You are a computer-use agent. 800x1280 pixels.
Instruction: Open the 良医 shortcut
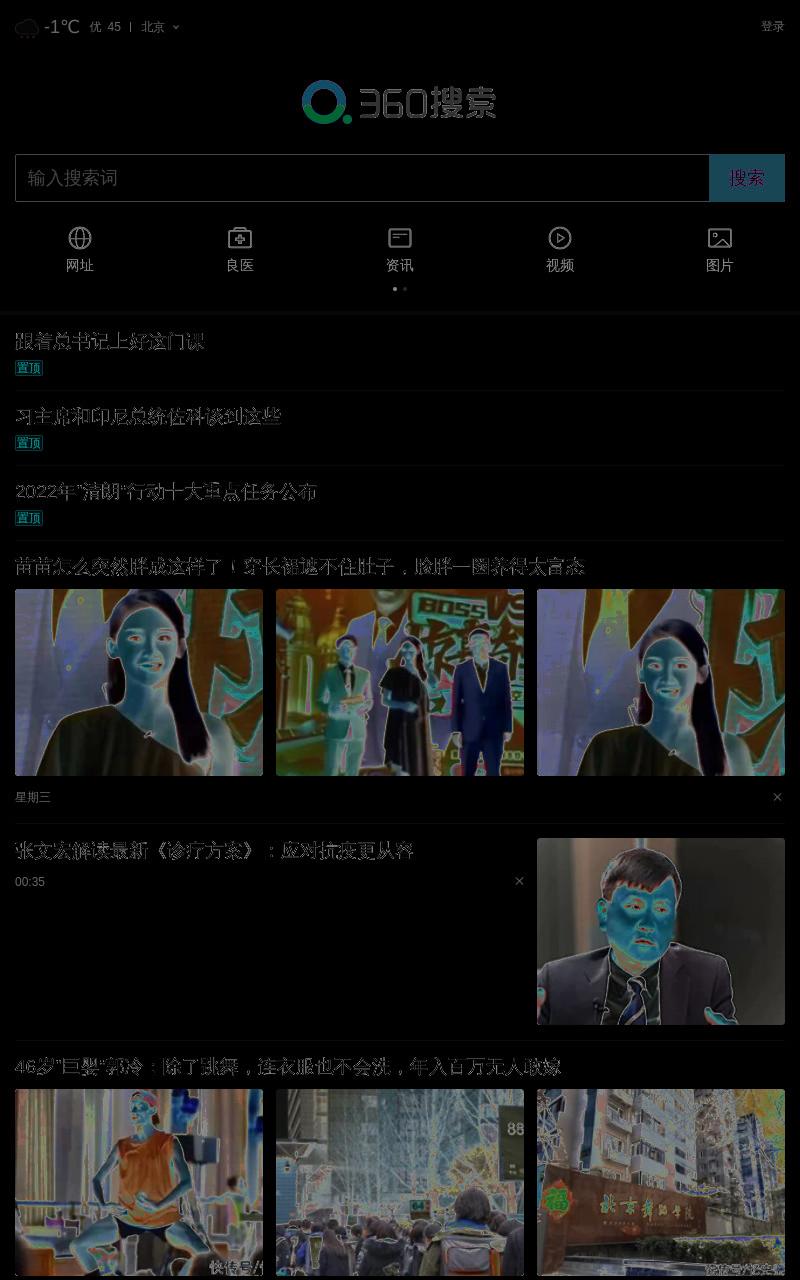240,250
